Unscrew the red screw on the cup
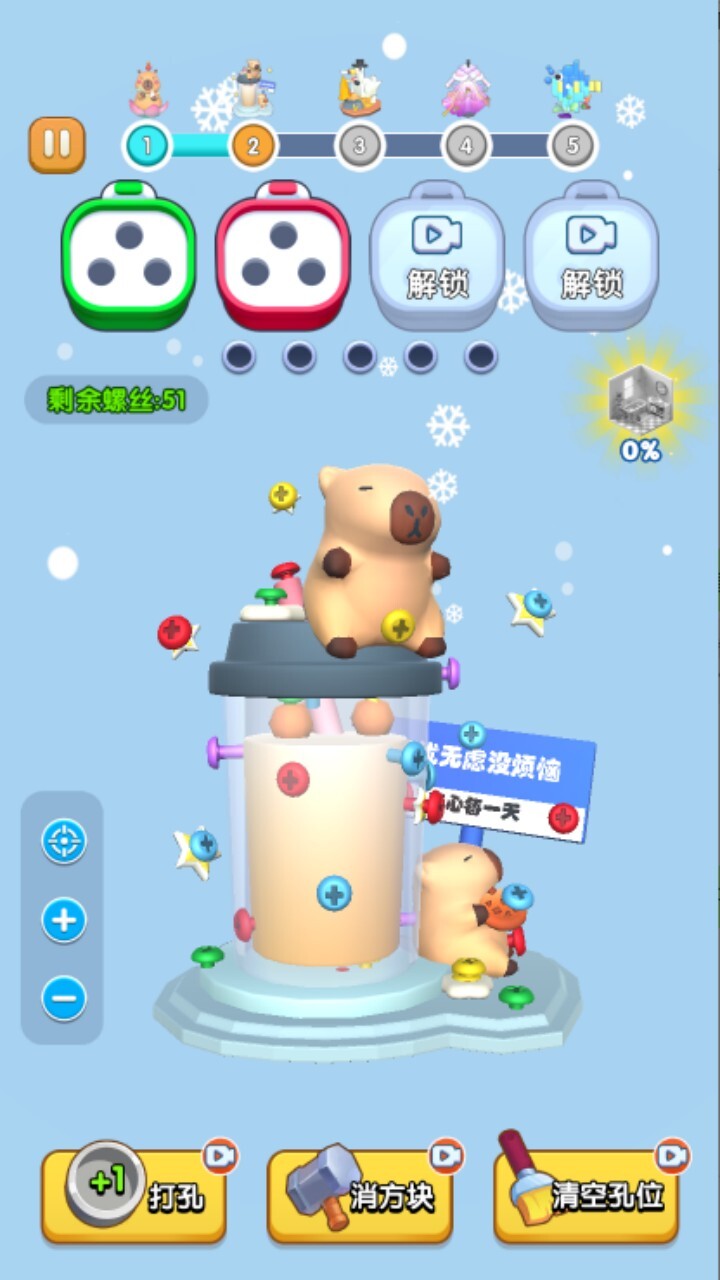This screenshot has width=720, height=1280. tap(292, 778)
